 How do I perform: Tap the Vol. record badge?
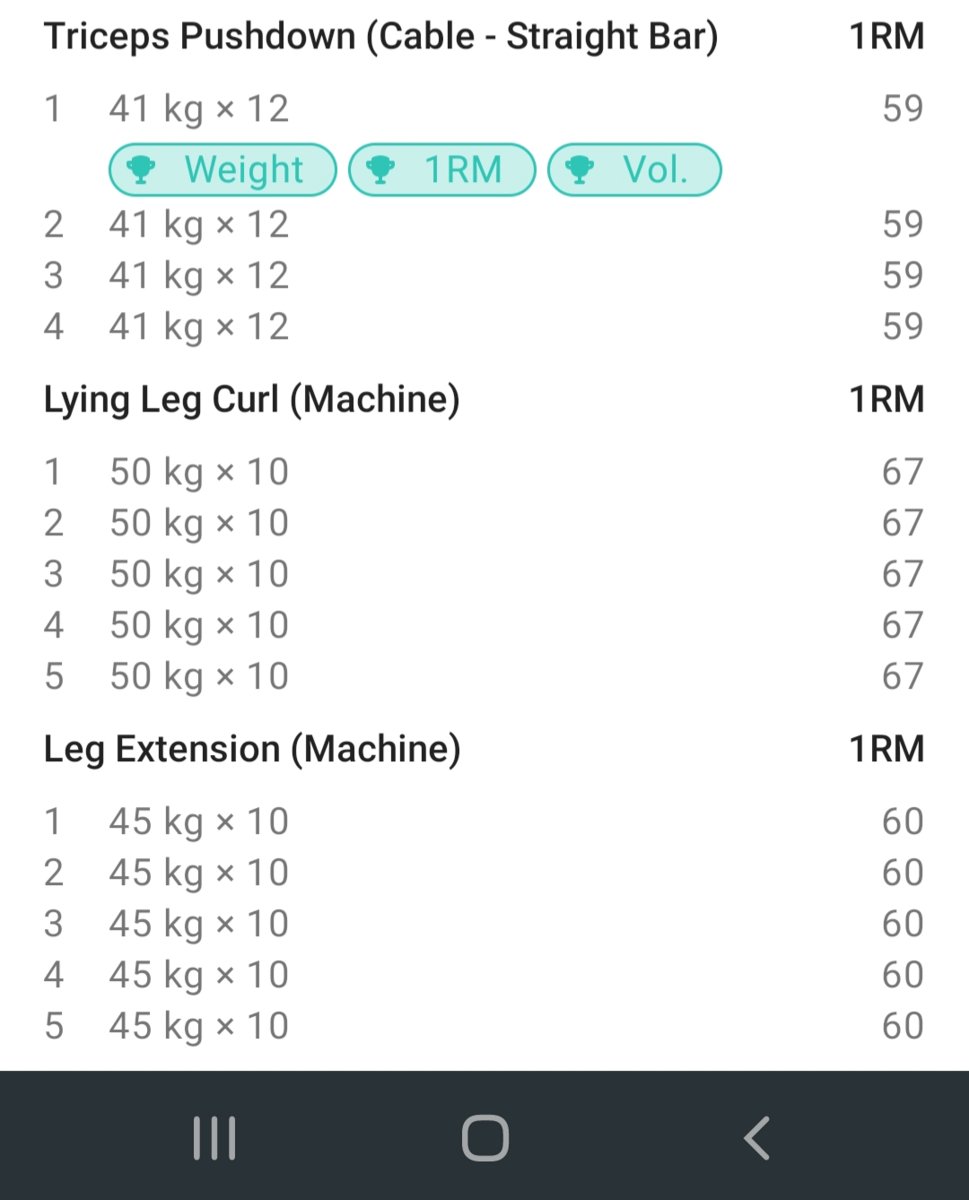click(634, 170)
